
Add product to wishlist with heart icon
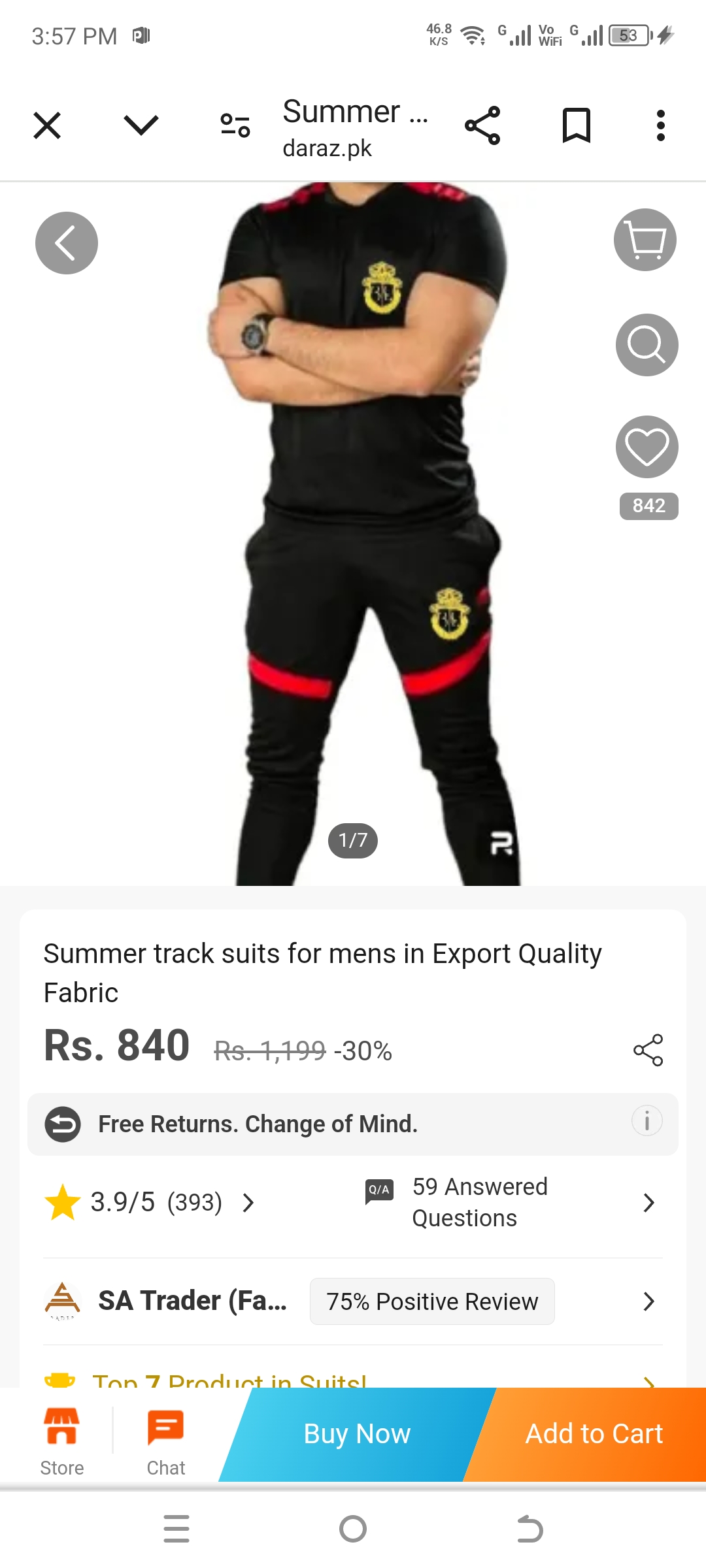click(x=647, y=447)
